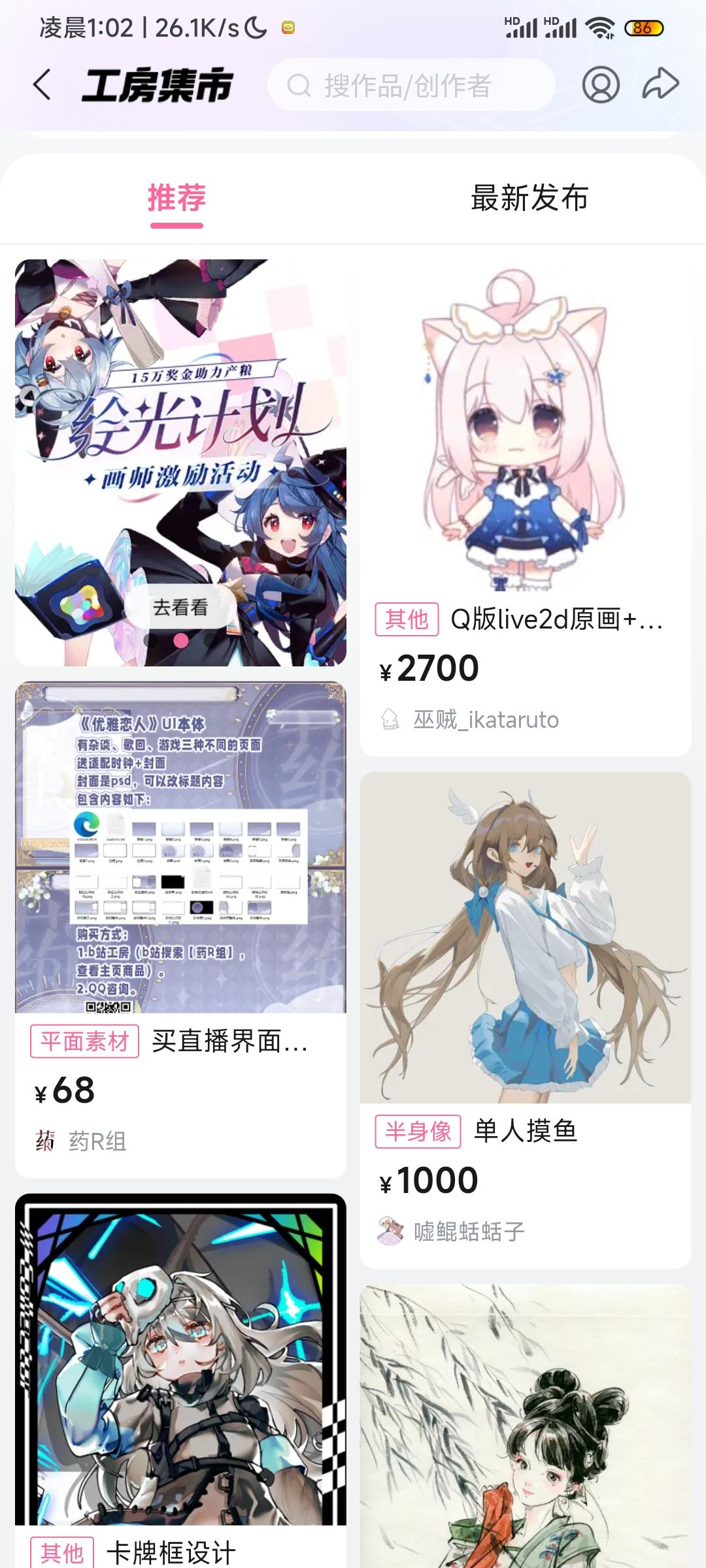This screenshot has width=706, height=1568.
Task: Go back with the top-left arrow
Action: point(42,85)
